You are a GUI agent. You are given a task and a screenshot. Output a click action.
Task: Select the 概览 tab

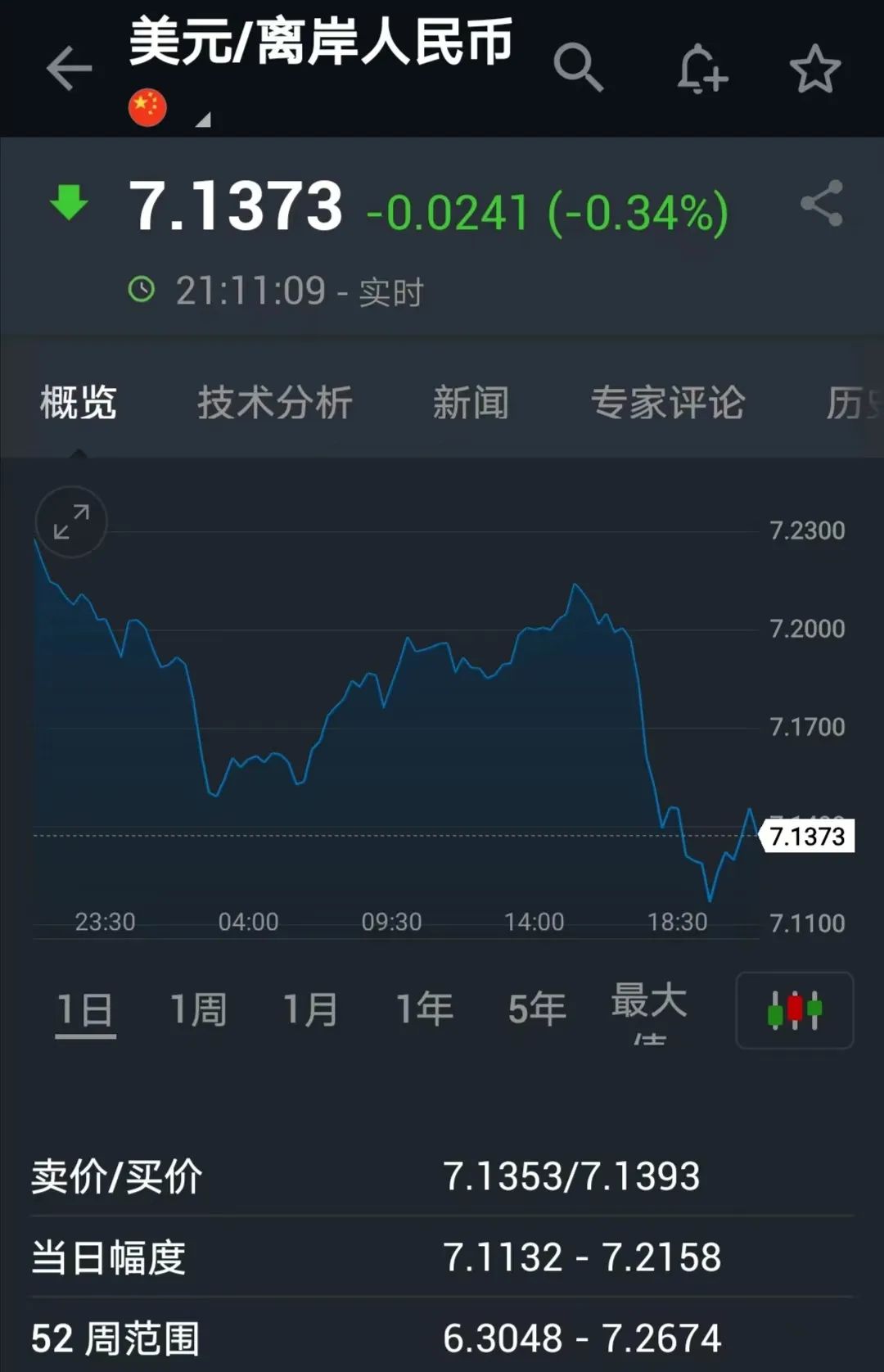79,403
